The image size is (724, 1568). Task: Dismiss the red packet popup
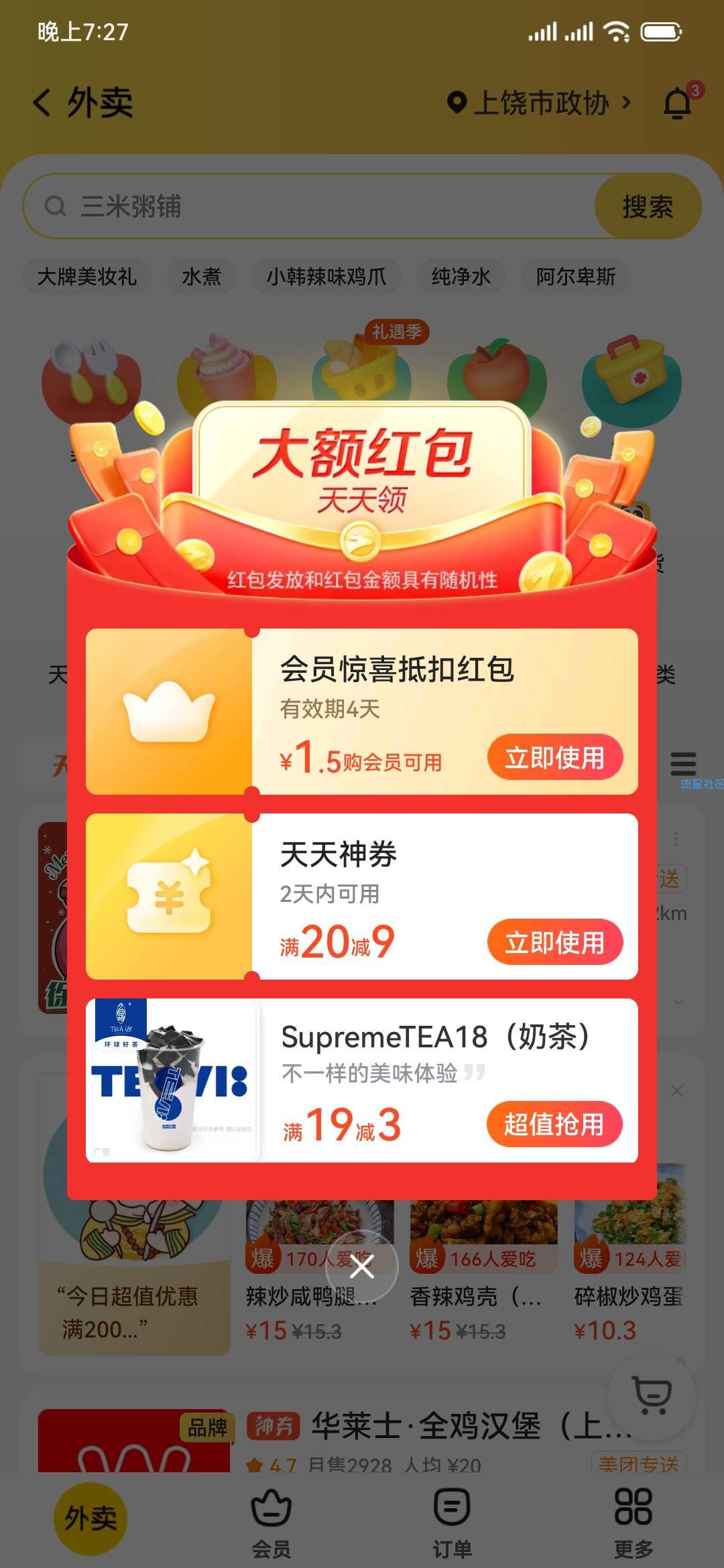pyautogui.click(x=362, y=1266)
